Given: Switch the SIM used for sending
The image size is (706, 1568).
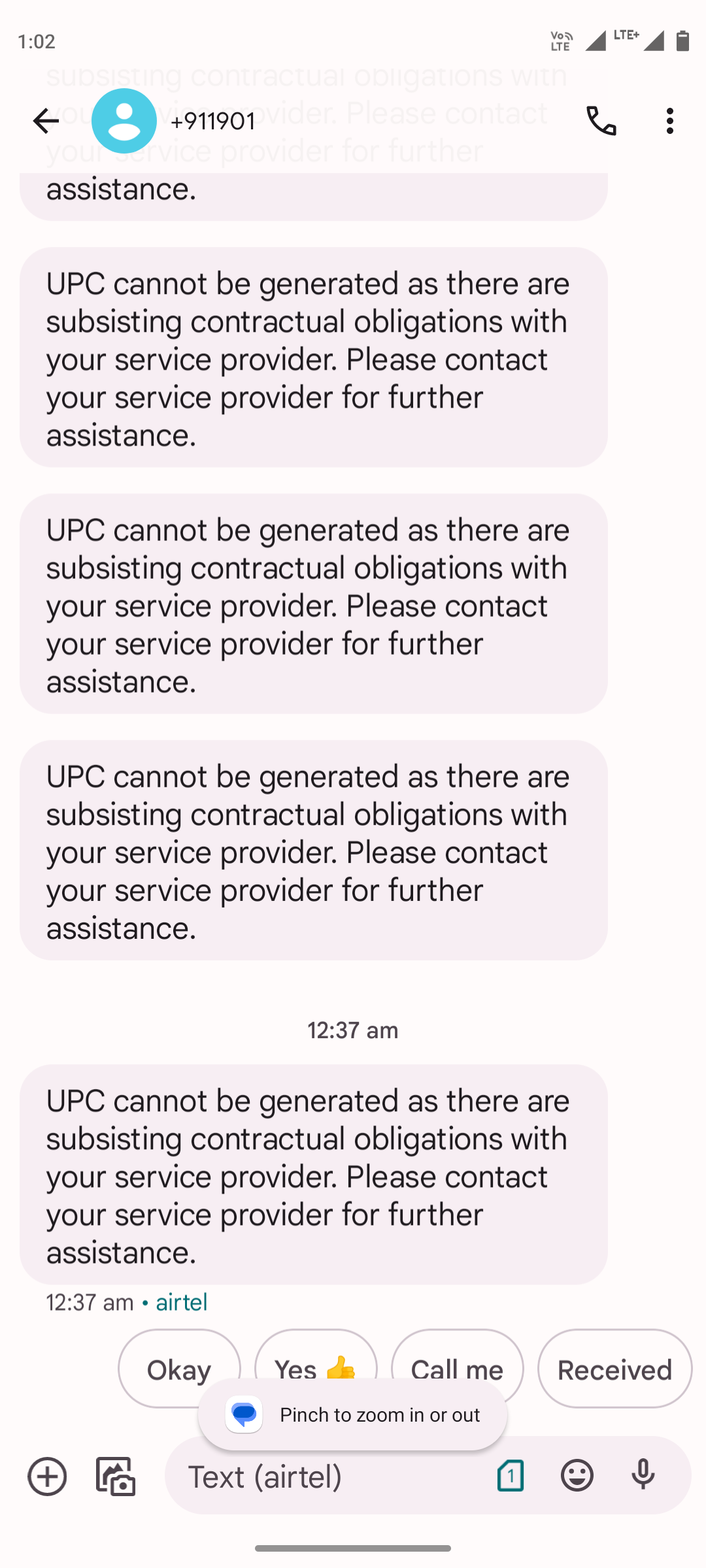Looking at the screenshot, I should (511, 1476).
